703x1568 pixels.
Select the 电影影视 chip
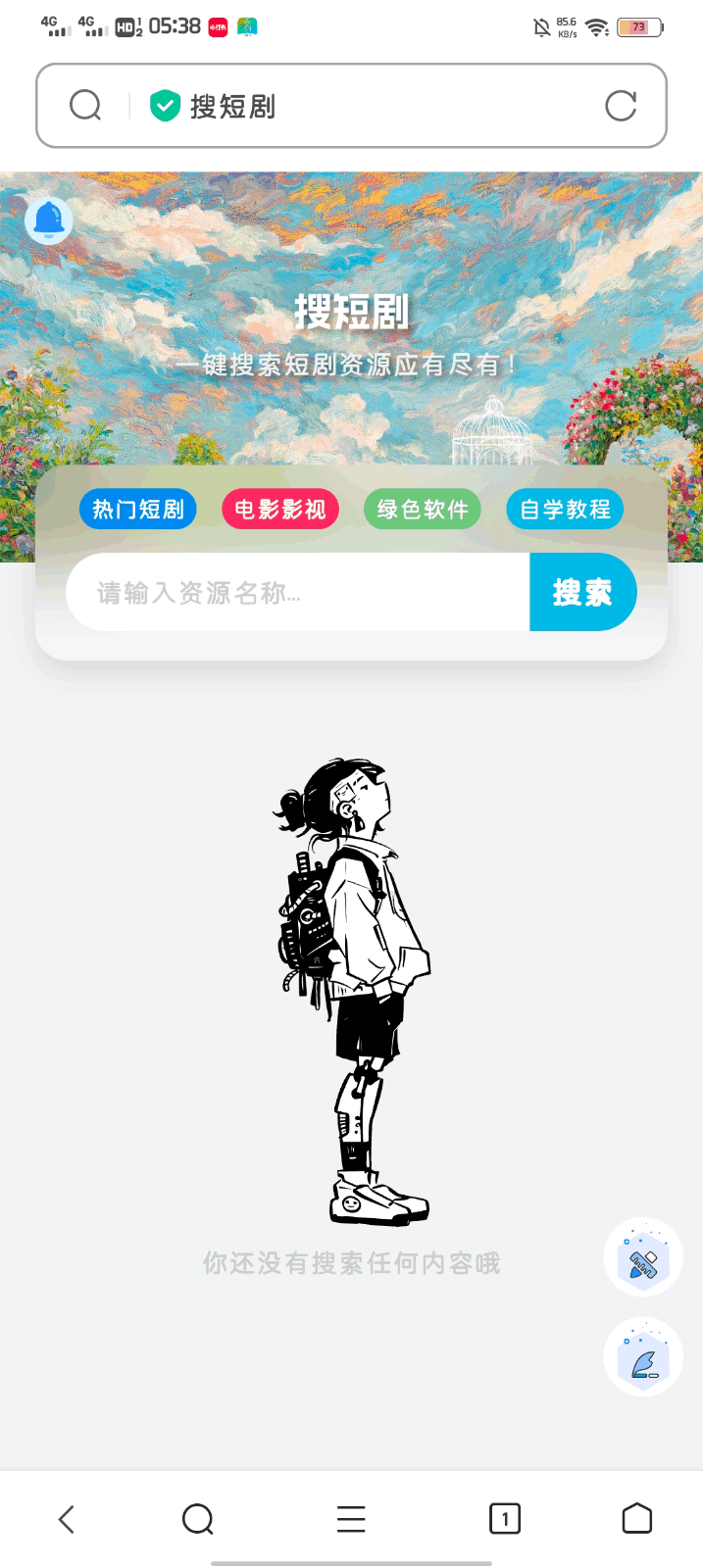tap(280, 510)
